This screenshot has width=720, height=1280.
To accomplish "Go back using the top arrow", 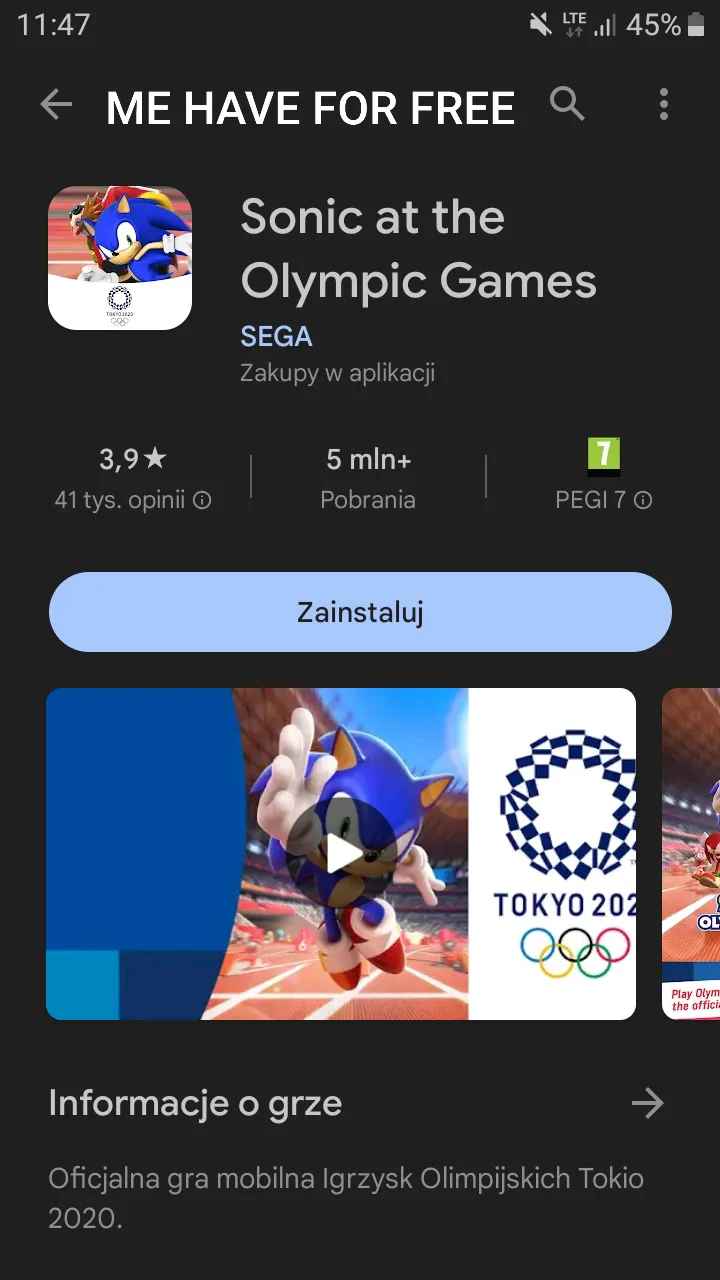I will click(56, 104).
